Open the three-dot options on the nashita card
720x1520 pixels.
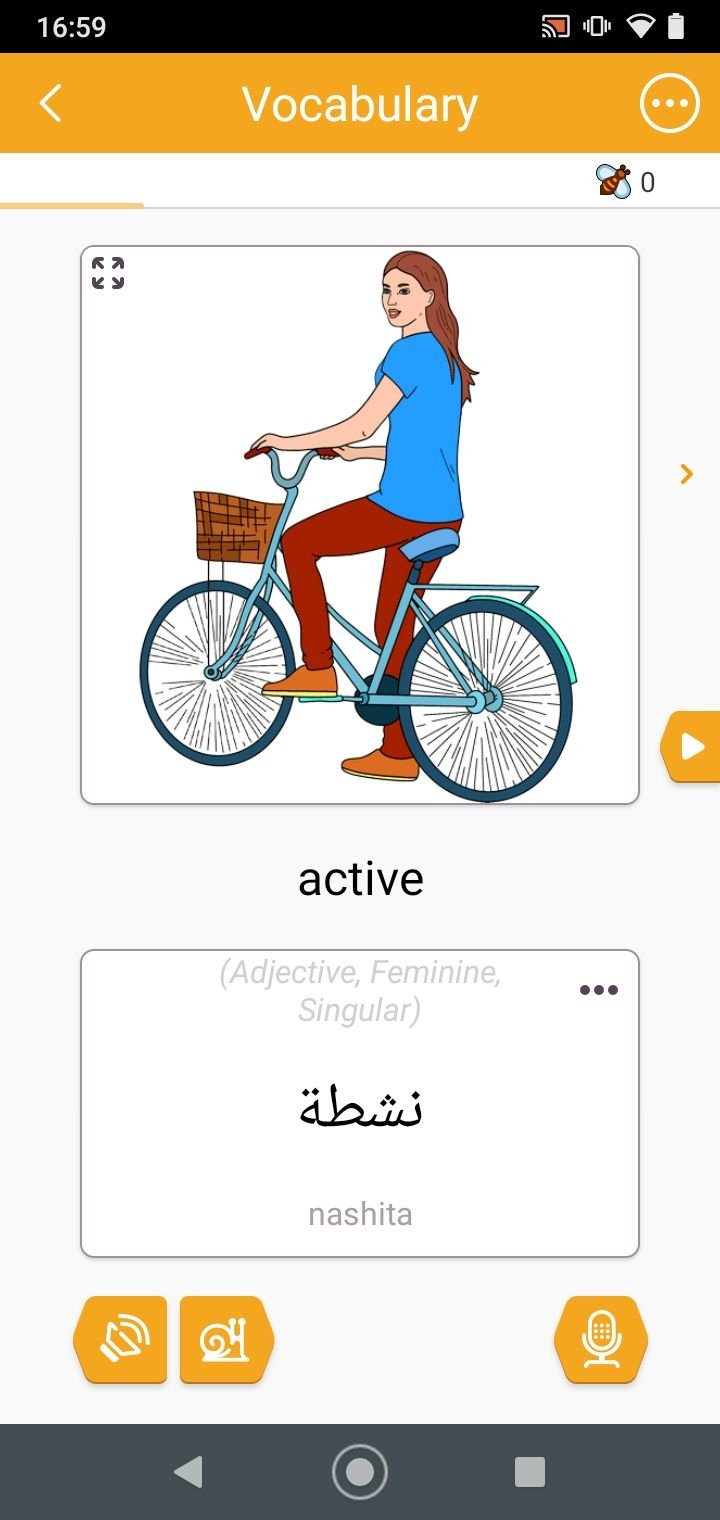pos(599,990)
